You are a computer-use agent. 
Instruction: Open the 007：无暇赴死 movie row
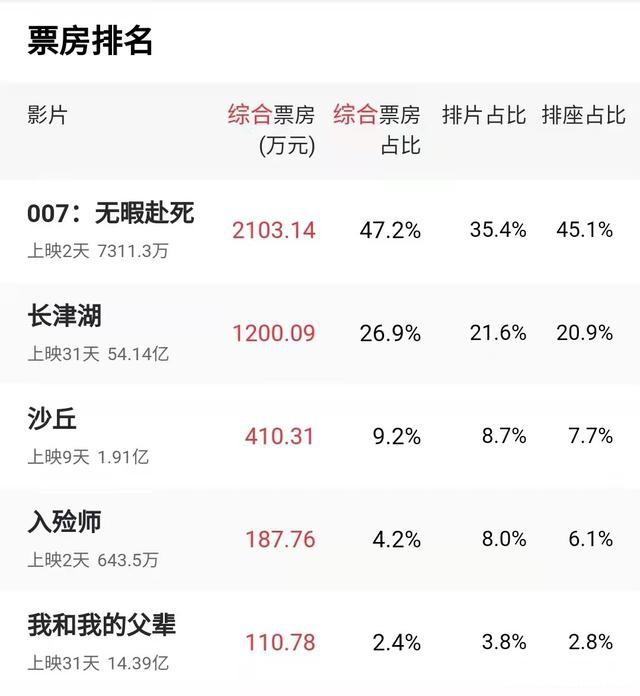click(x=111, y=213)
